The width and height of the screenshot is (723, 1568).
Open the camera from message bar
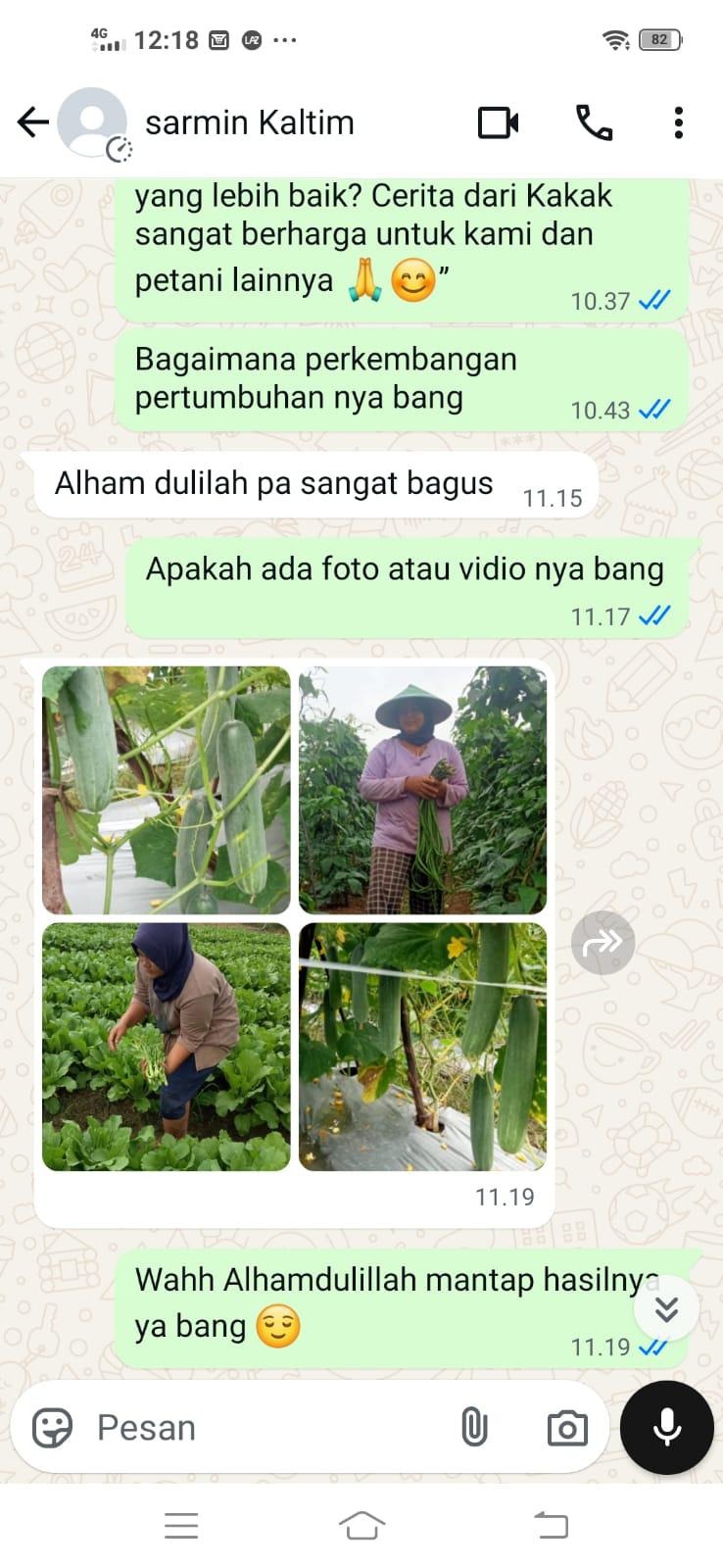click(567, 1428)
